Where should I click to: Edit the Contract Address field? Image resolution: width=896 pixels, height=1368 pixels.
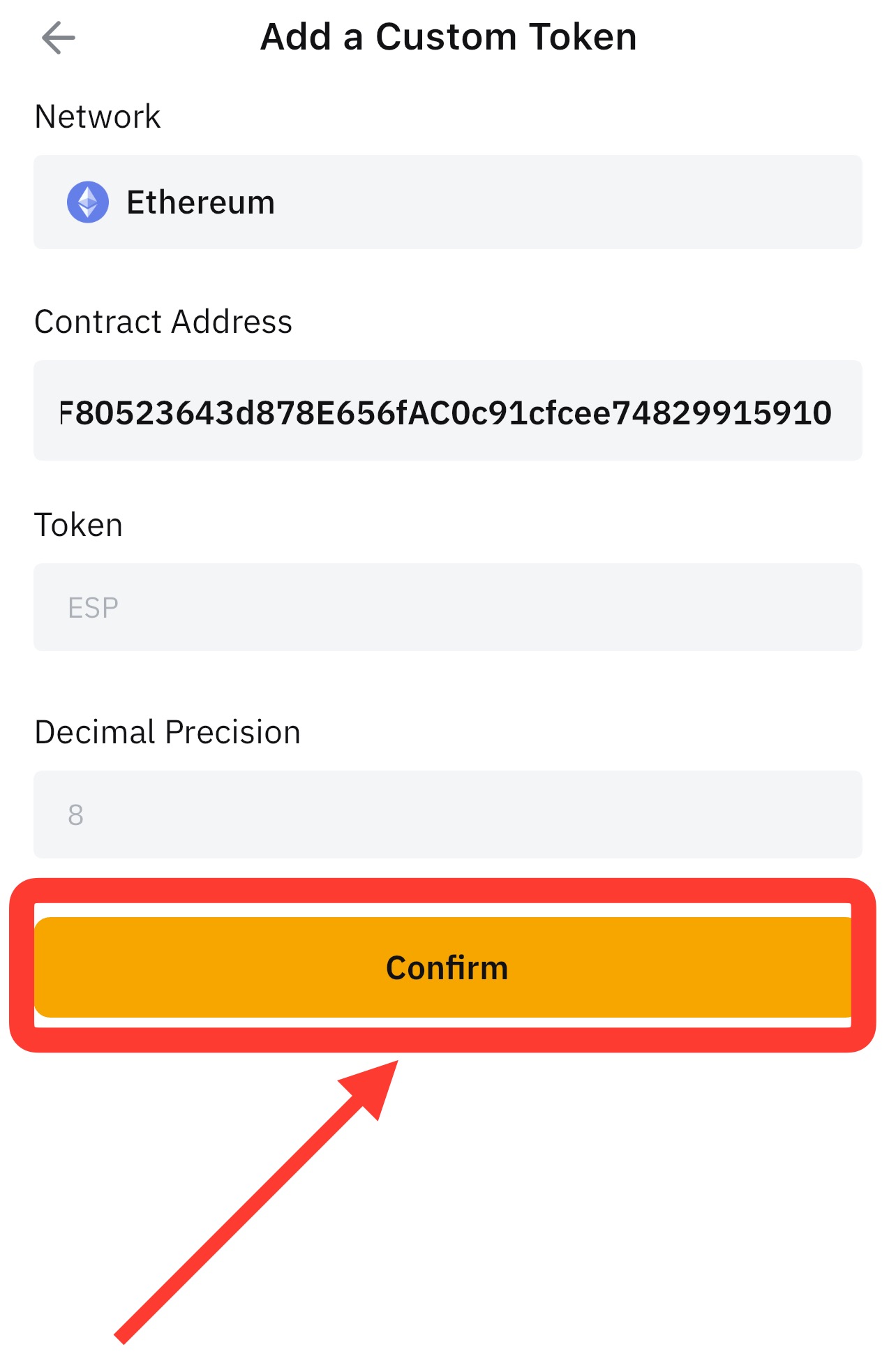click(448, 412)
